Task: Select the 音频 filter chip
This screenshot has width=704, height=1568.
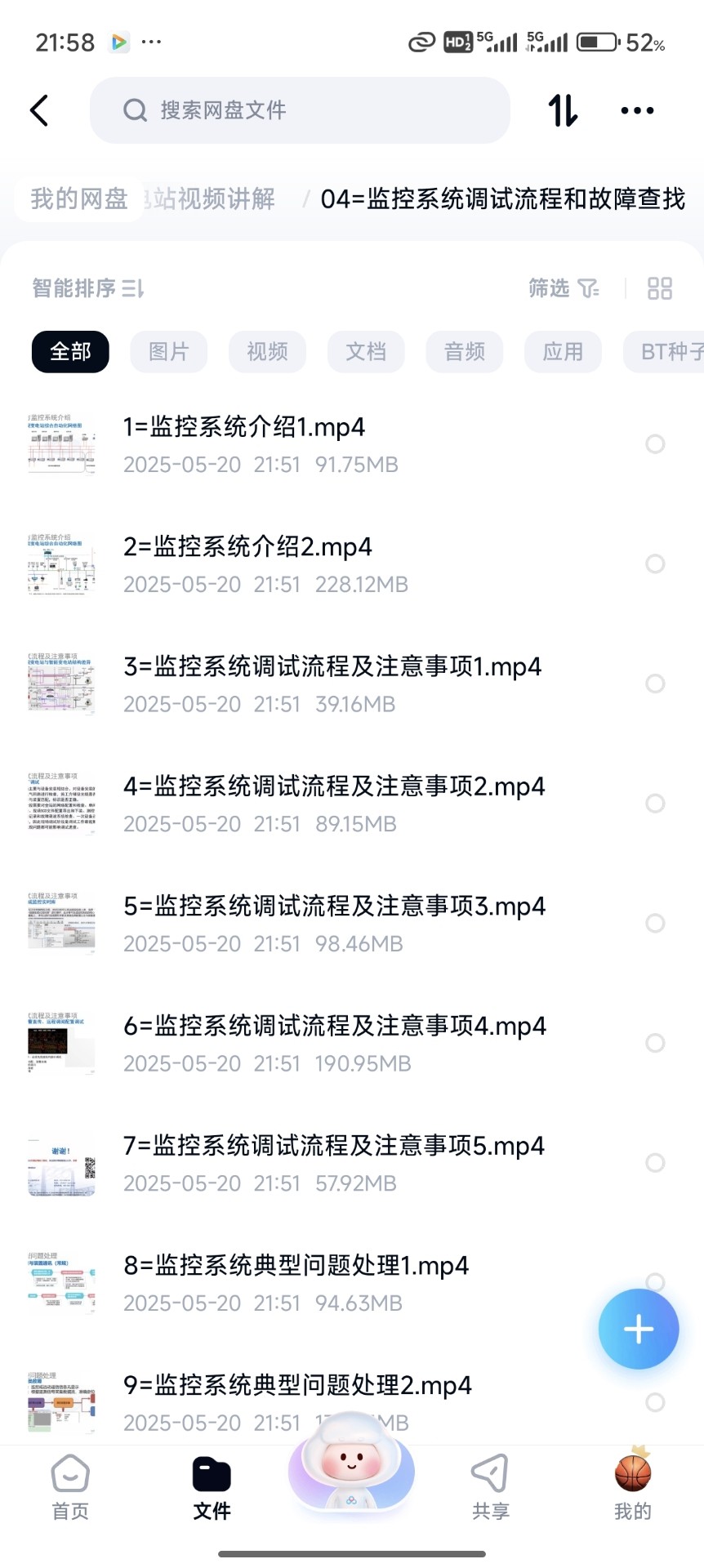Action: pyautogui.click(x=465, y=352)
